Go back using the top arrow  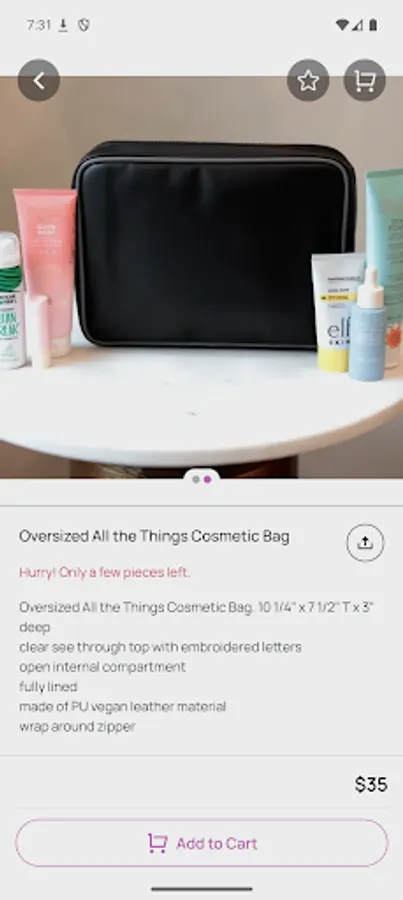[38, 81]
